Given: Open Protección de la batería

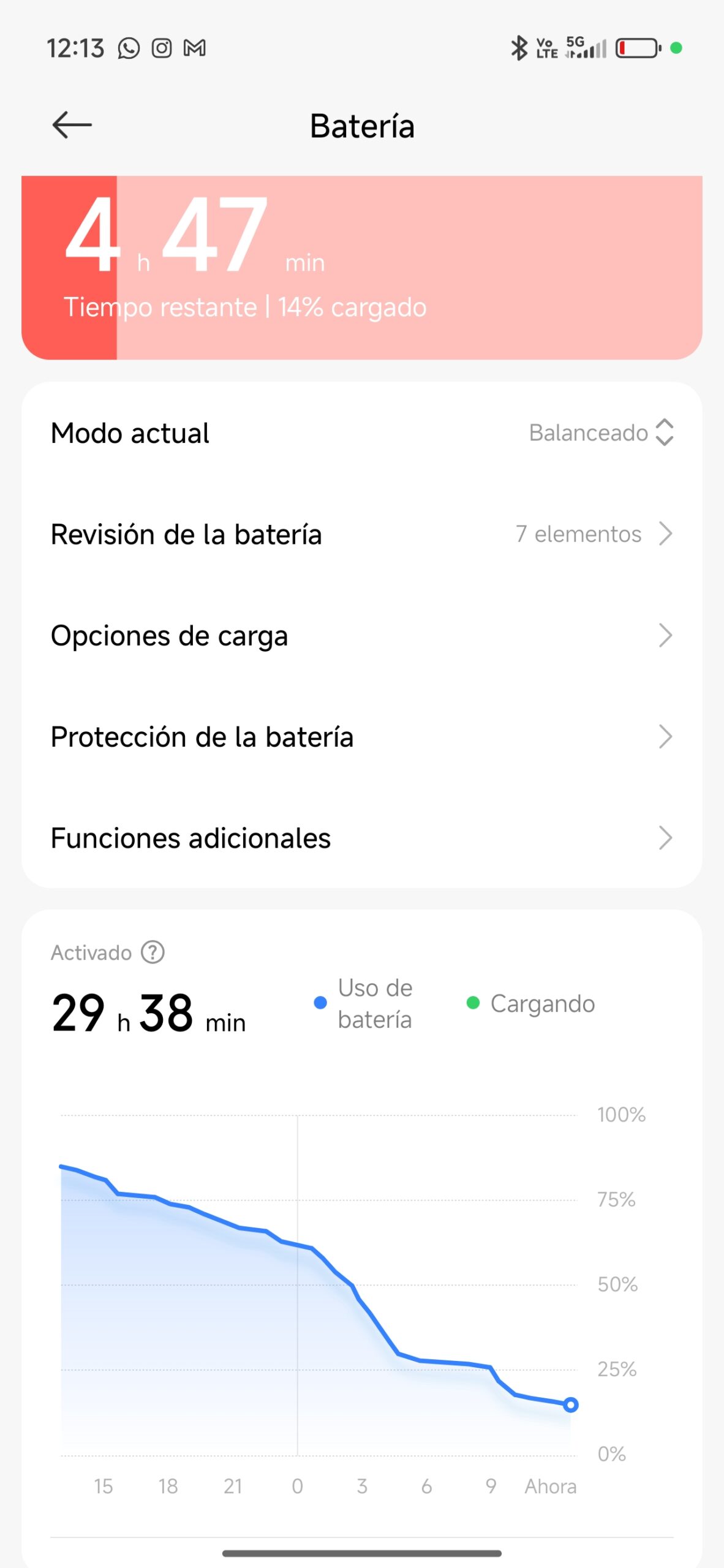Looking at the screenshot, I should pos(361,737).
